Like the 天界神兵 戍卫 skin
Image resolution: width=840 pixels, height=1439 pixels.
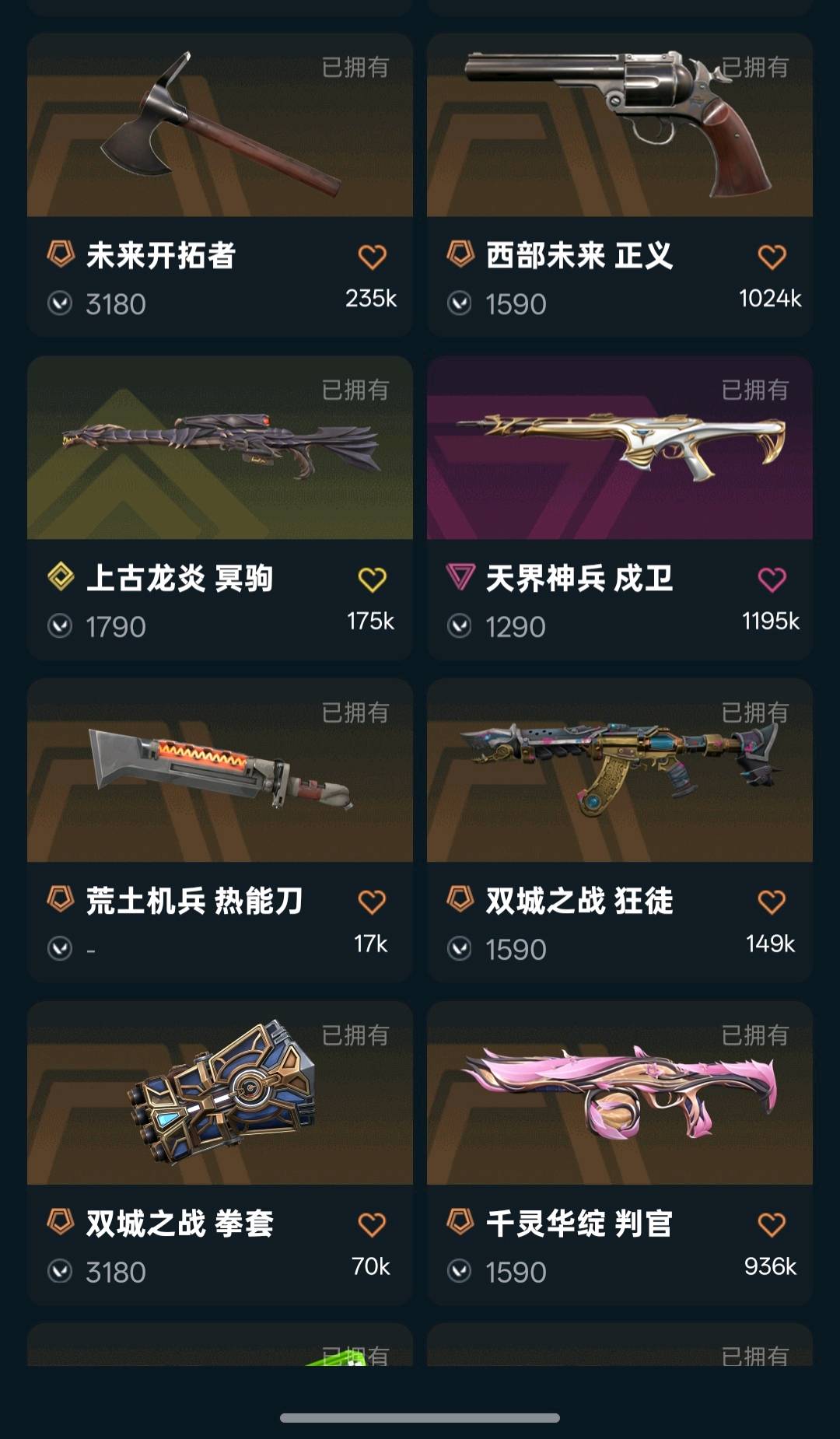[x=772, y=579]
